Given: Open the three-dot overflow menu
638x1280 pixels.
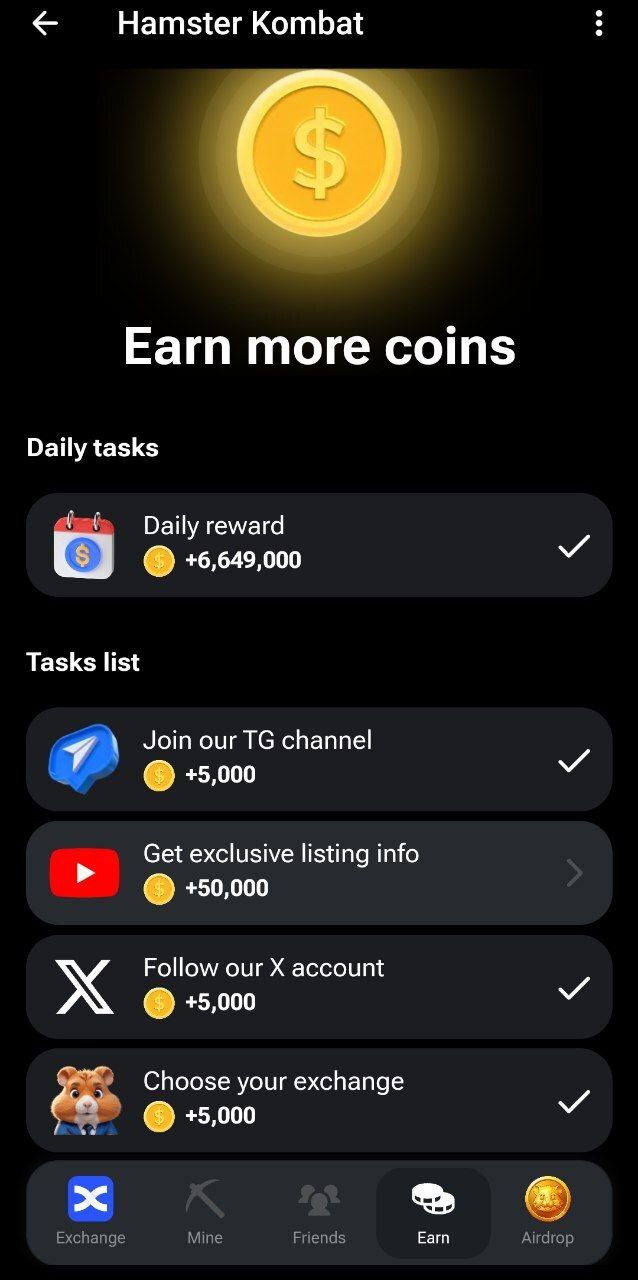Looking at the screenshot, I should pos(599,24).
